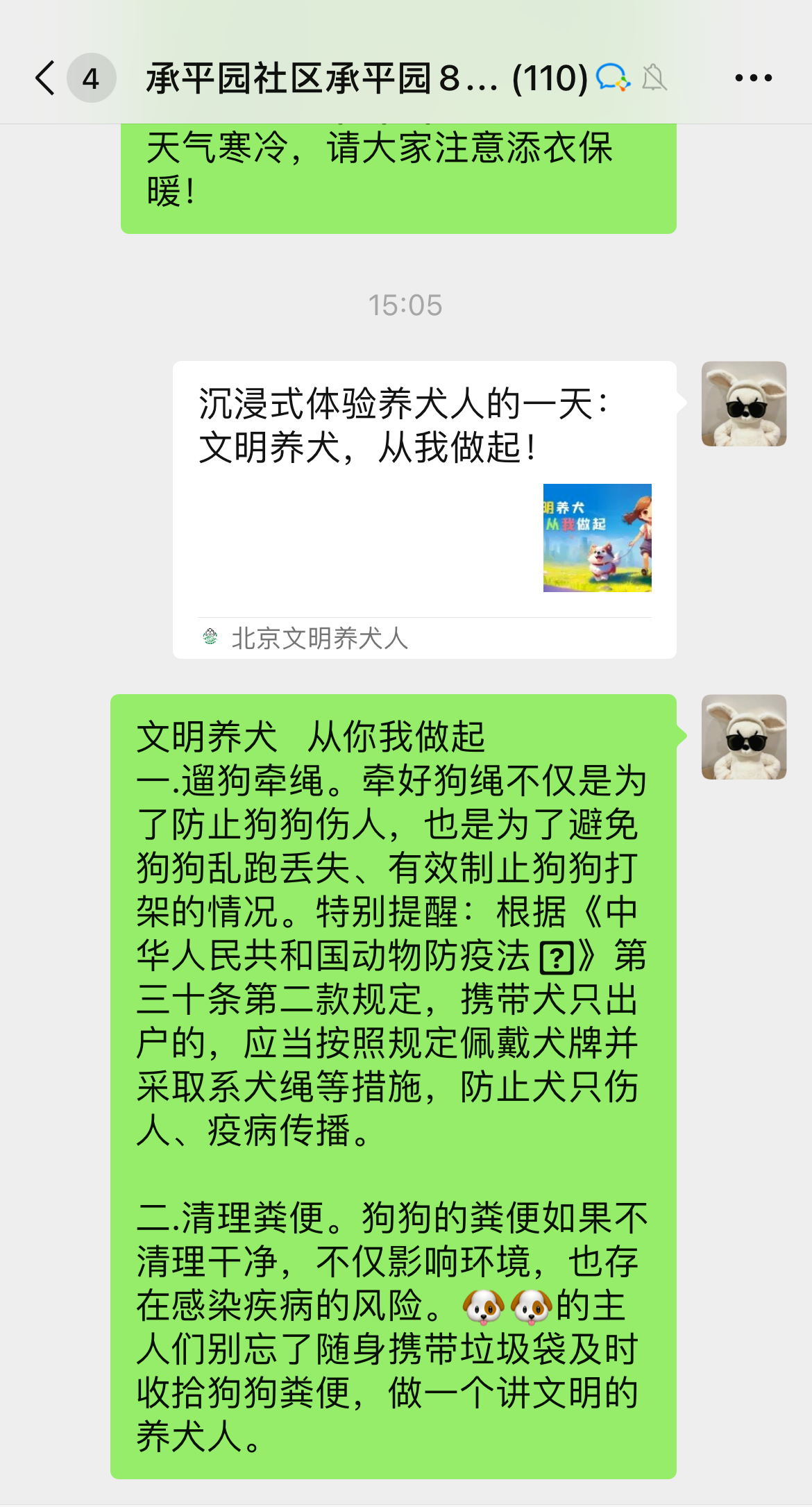
Task: Open the group title 承平园社区承平园8…
Action: coord(366,78)
